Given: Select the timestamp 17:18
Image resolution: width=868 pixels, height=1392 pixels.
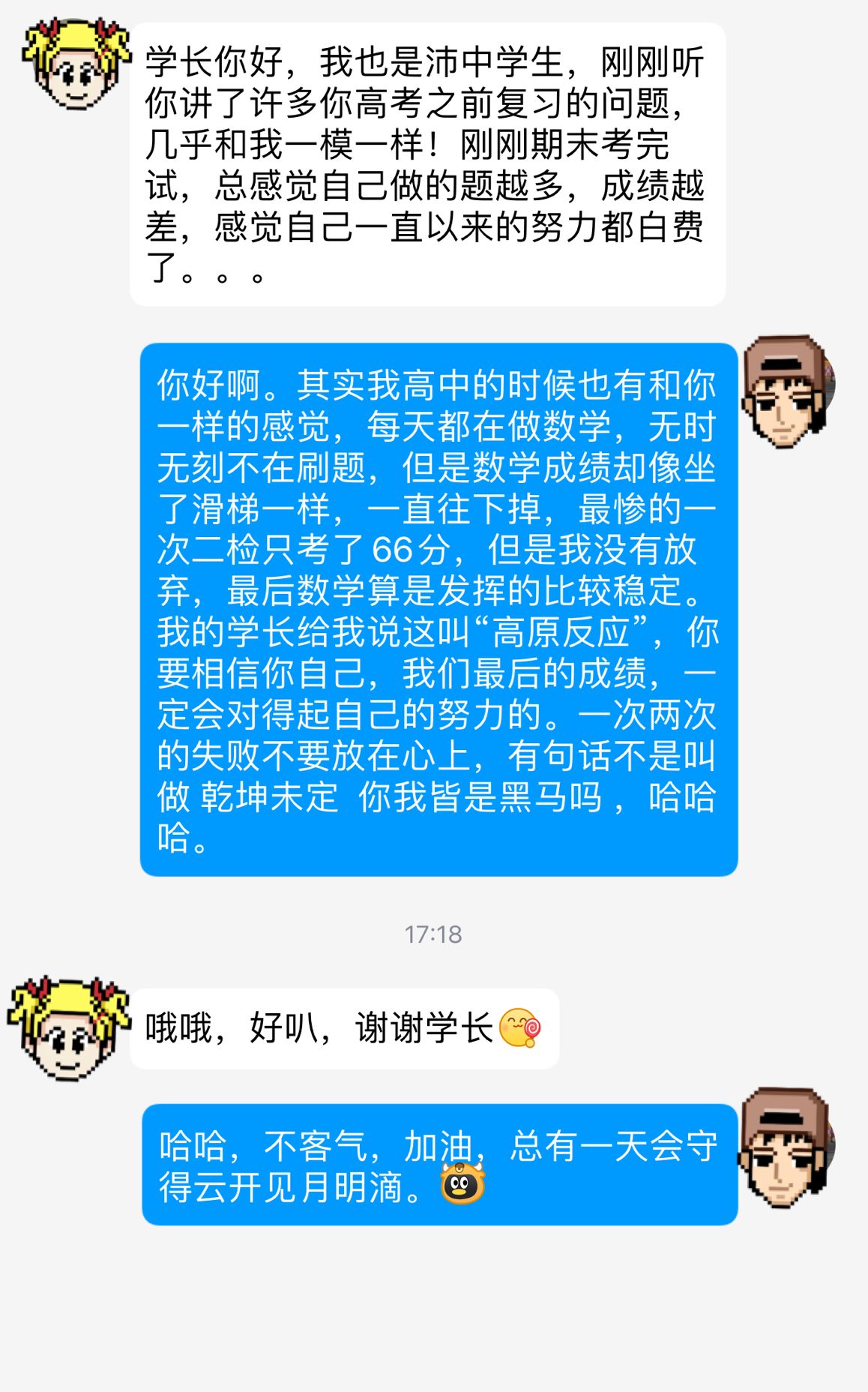Looking at the screenshot, I should point(433,934).
